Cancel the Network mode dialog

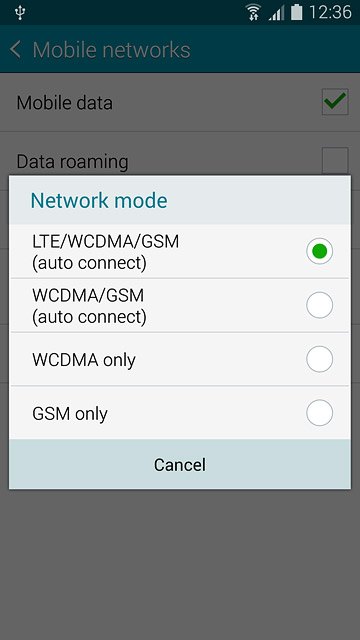180,464
